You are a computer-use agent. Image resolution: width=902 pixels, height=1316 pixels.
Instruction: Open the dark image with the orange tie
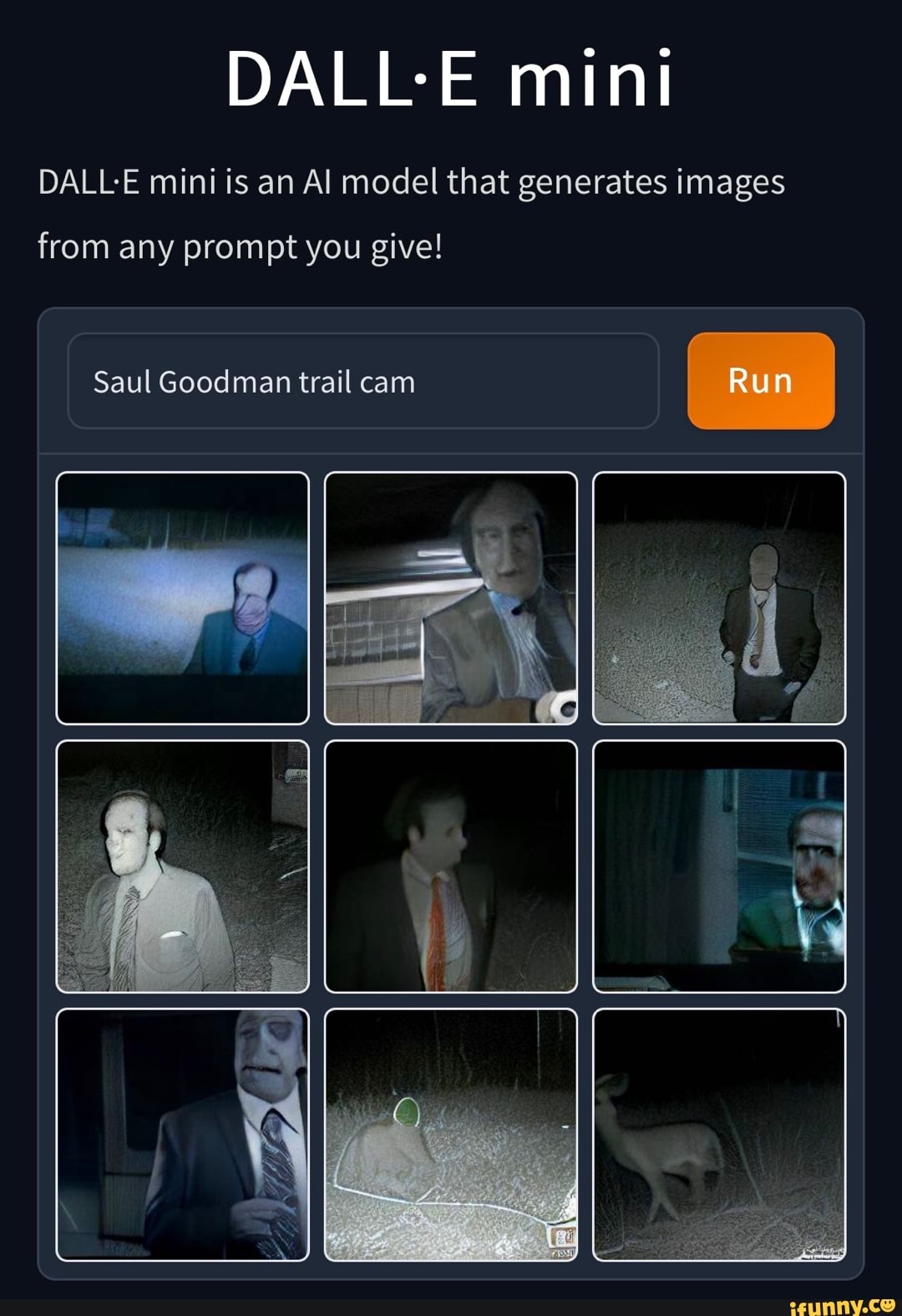tap(450, 866)
